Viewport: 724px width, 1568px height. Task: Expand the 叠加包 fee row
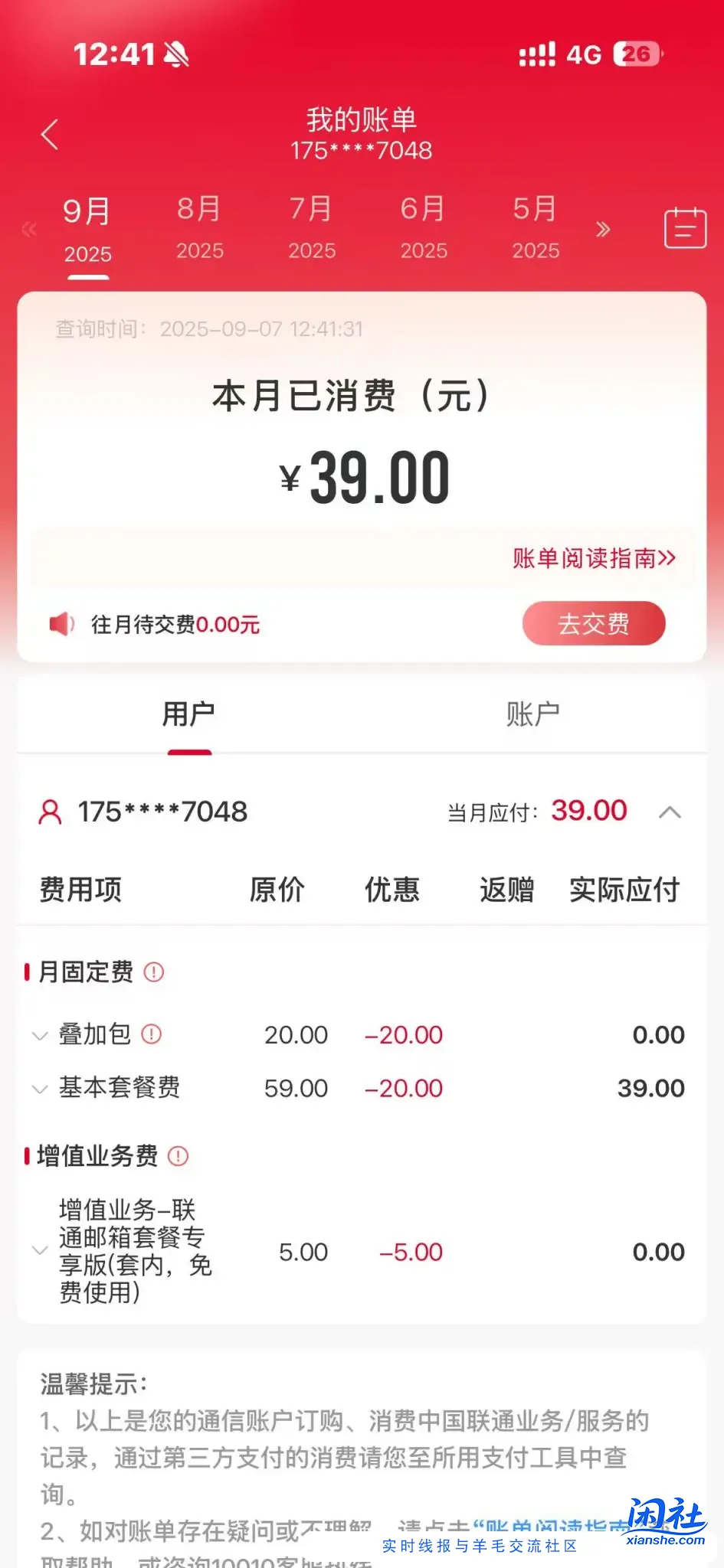39,1036
